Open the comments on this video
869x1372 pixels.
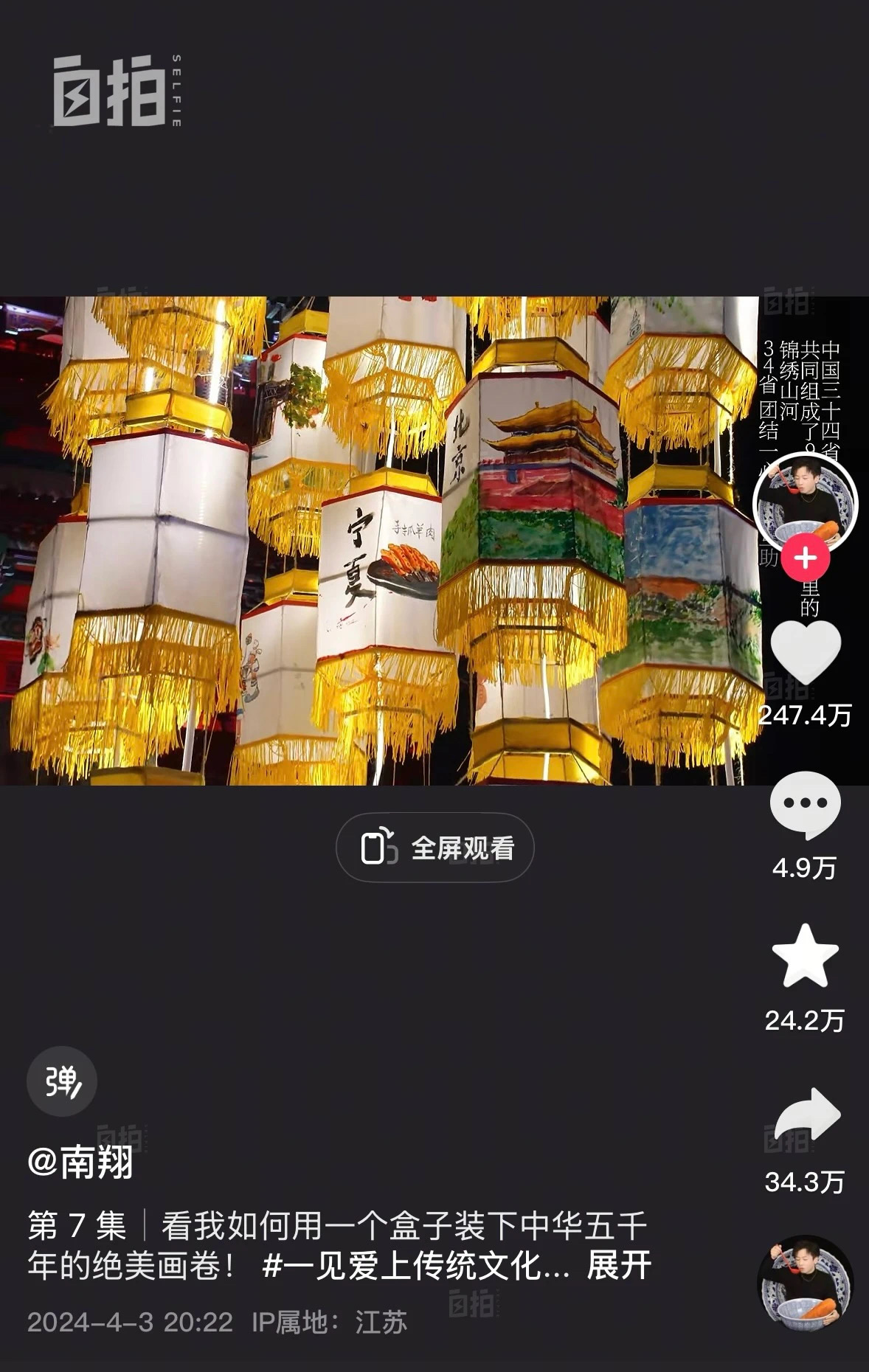pyautogui.click(x=805, y=805)
